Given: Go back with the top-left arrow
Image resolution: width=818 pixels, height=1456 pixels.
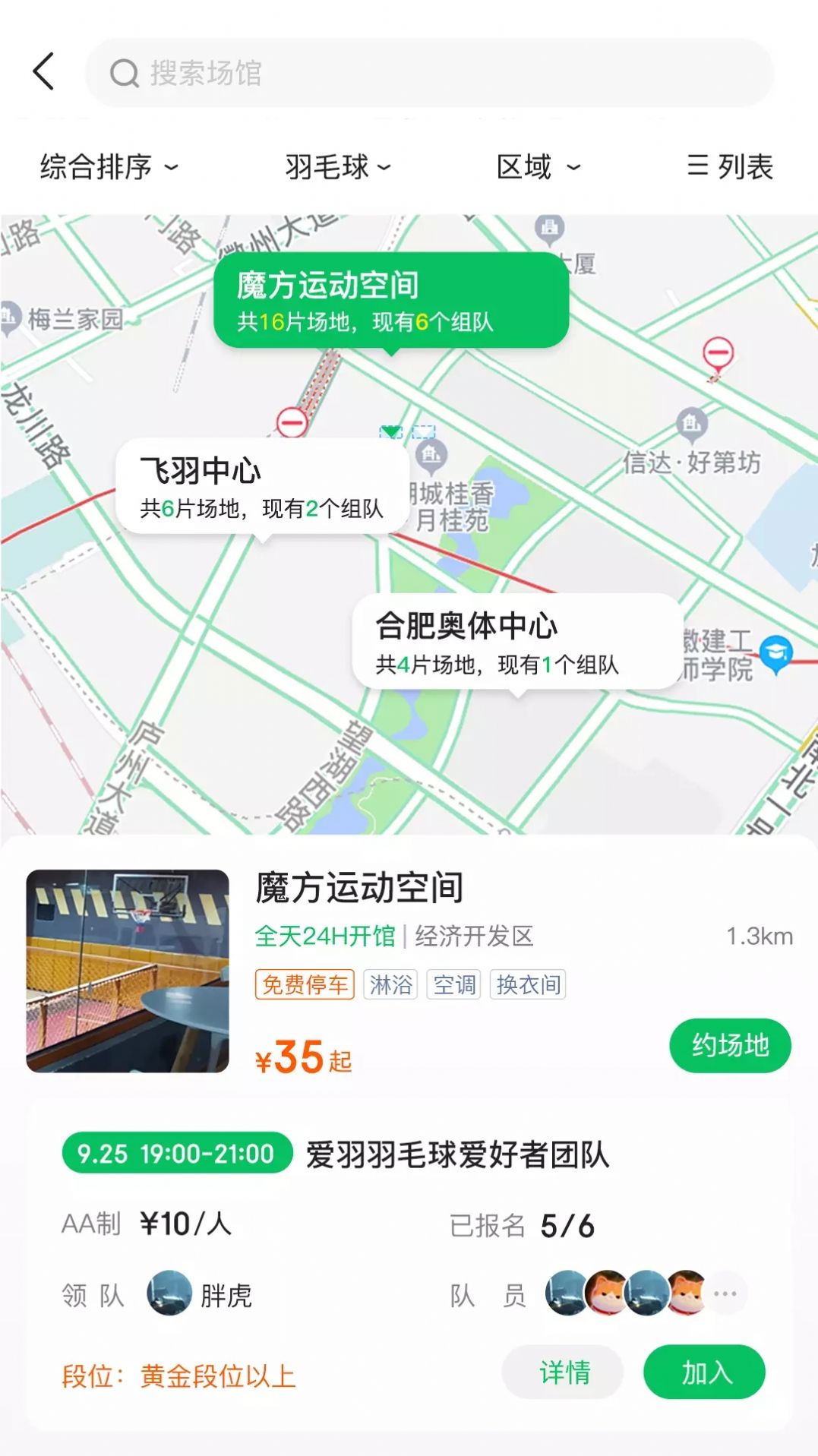Looking at the screenshot, I should (44, 71).
